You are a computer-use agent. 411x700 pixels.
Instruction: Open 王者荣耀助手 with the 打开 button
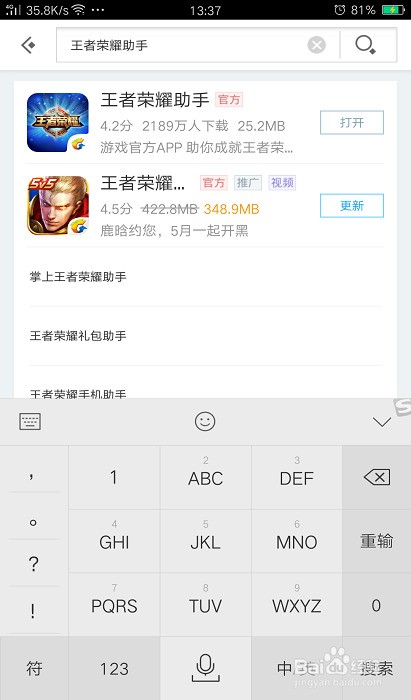pos(352,122)
